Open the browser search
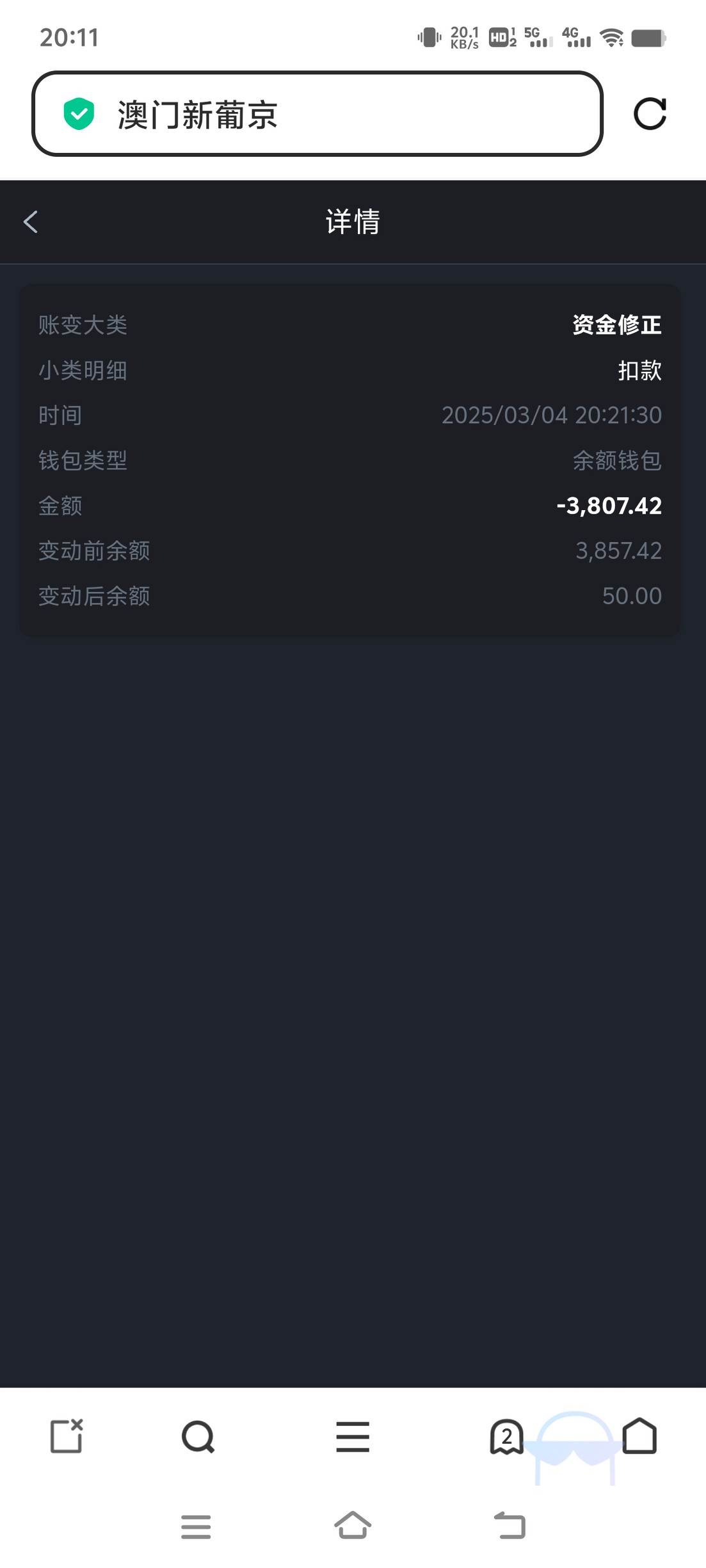Viewport: 706px width, 1568px height. (198, 1437)
